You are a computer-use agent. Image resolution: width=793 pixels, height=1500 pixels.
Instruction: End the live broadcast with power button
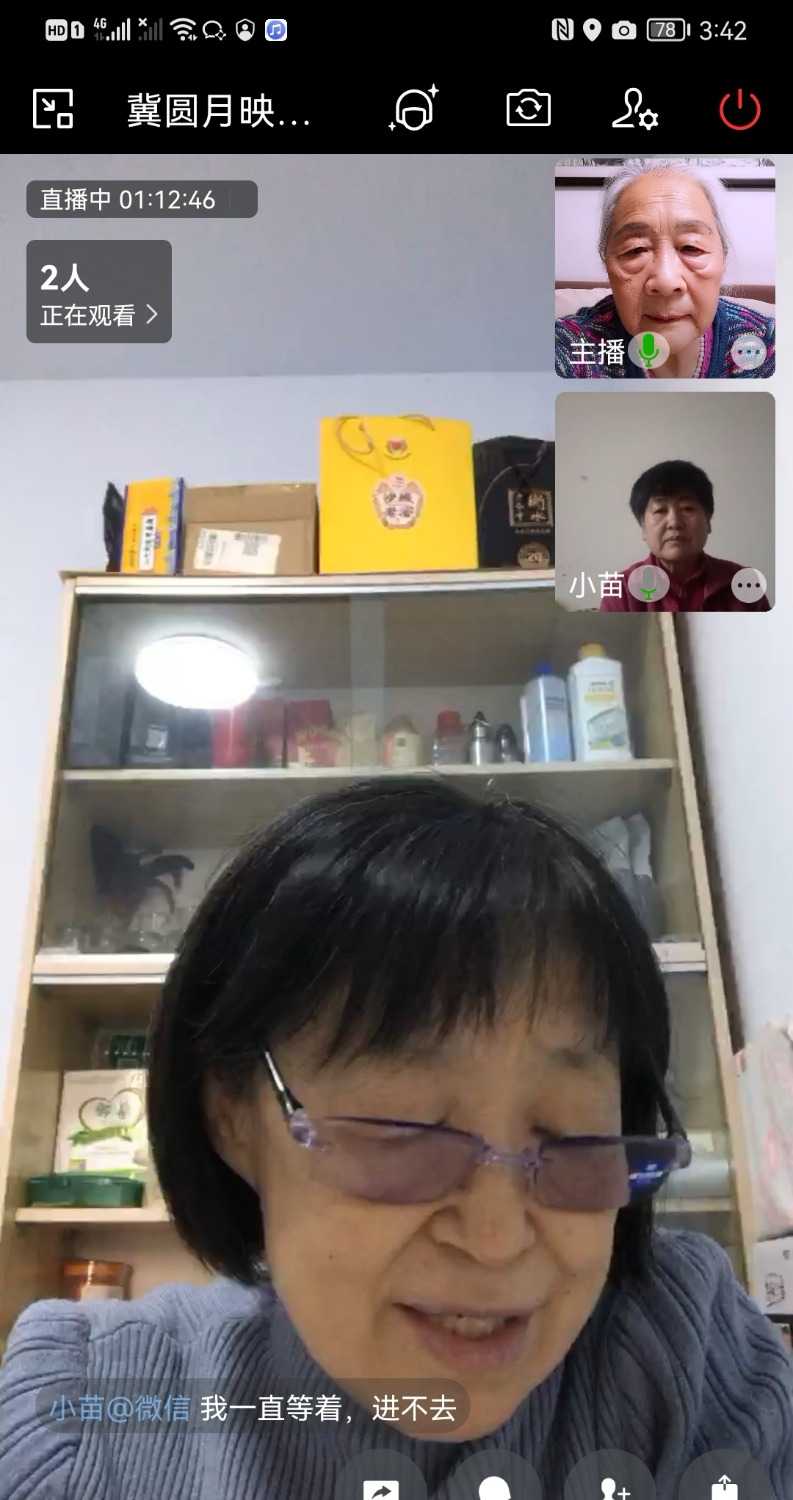click(740, 109)
